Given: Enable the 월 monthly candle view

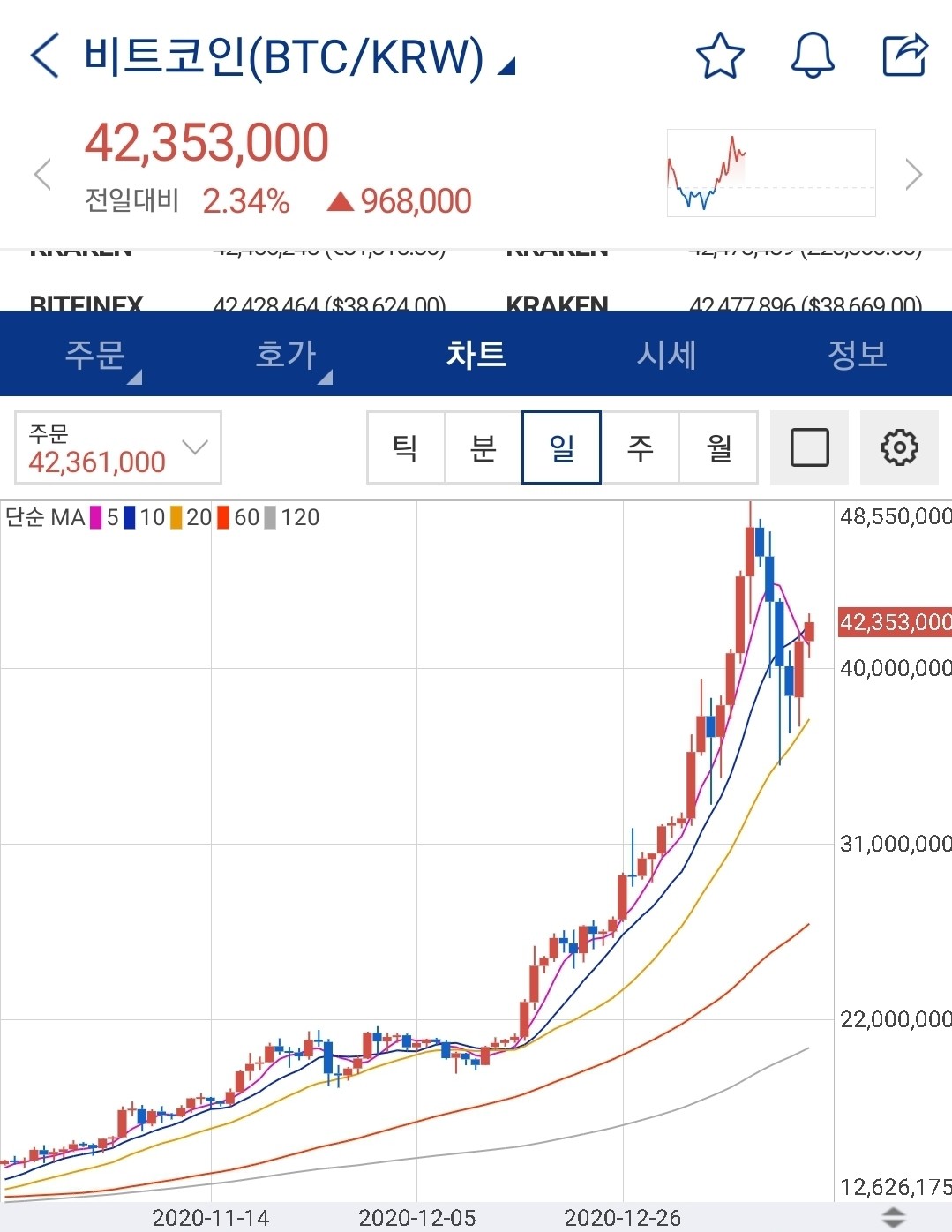Looking at the screenshot, I should [x=717, y=448].
